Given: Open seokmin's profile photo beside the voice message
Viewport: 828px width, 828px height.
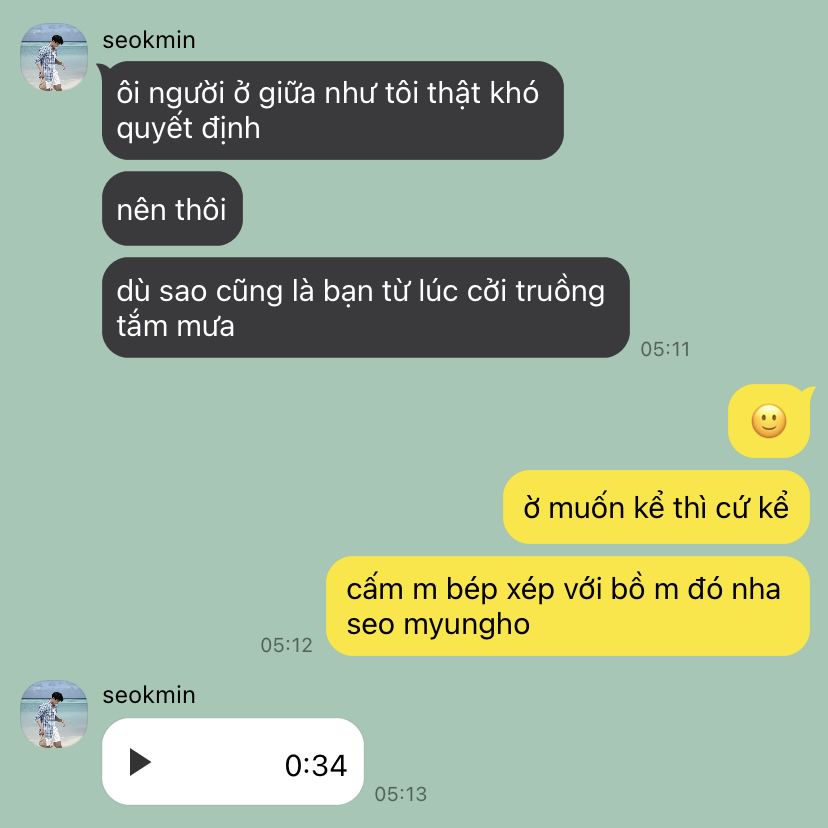Looking at the screenshot, I should pos(54,713).
